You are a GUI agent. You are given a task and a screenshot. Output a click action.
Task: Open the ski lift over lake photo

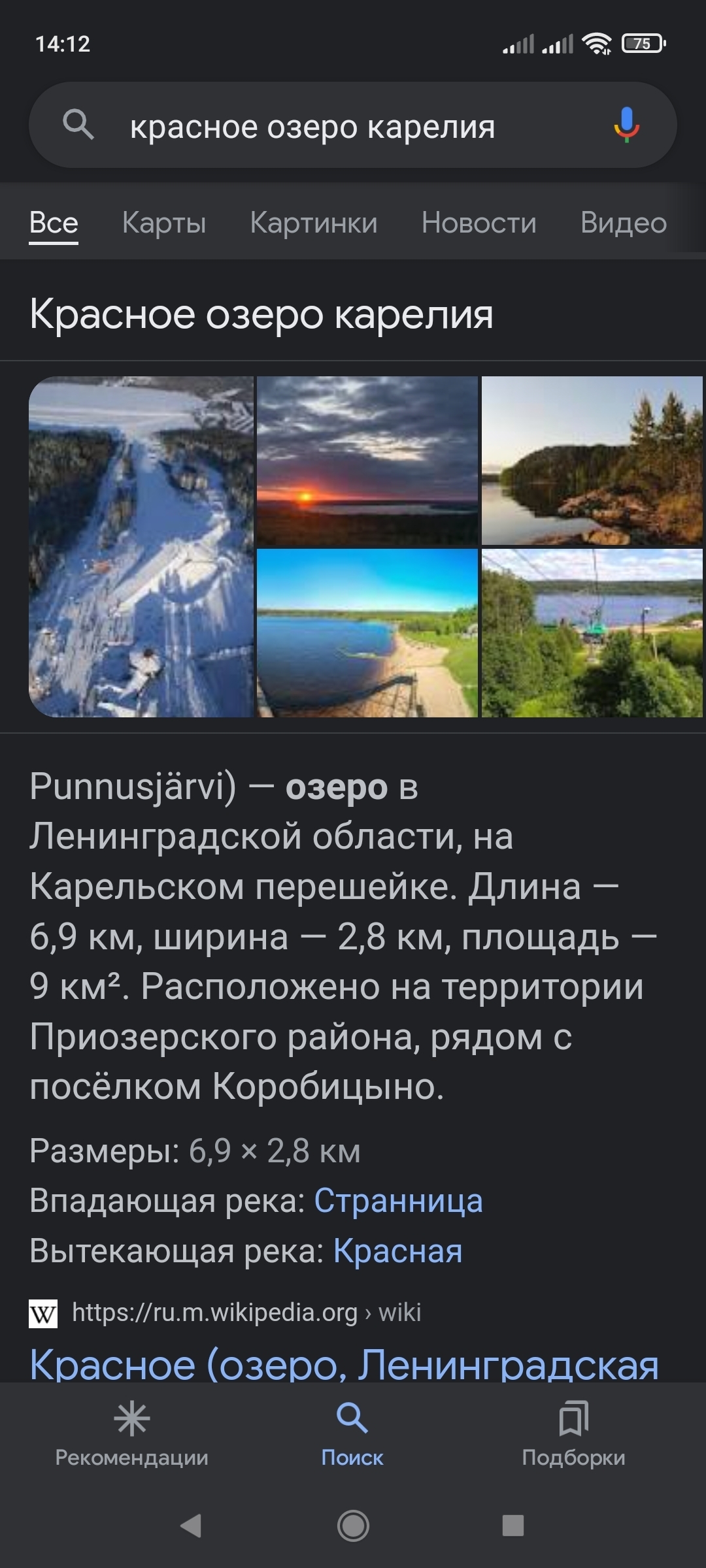click(592, 633)
